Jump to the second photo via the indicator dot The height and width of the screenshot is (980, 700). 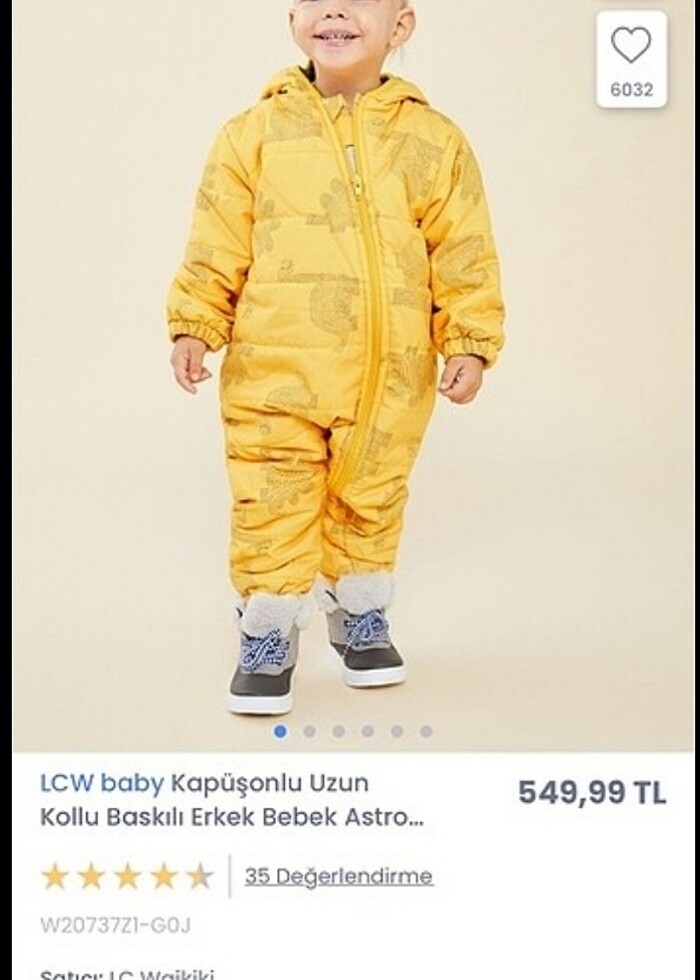point(309,731)
